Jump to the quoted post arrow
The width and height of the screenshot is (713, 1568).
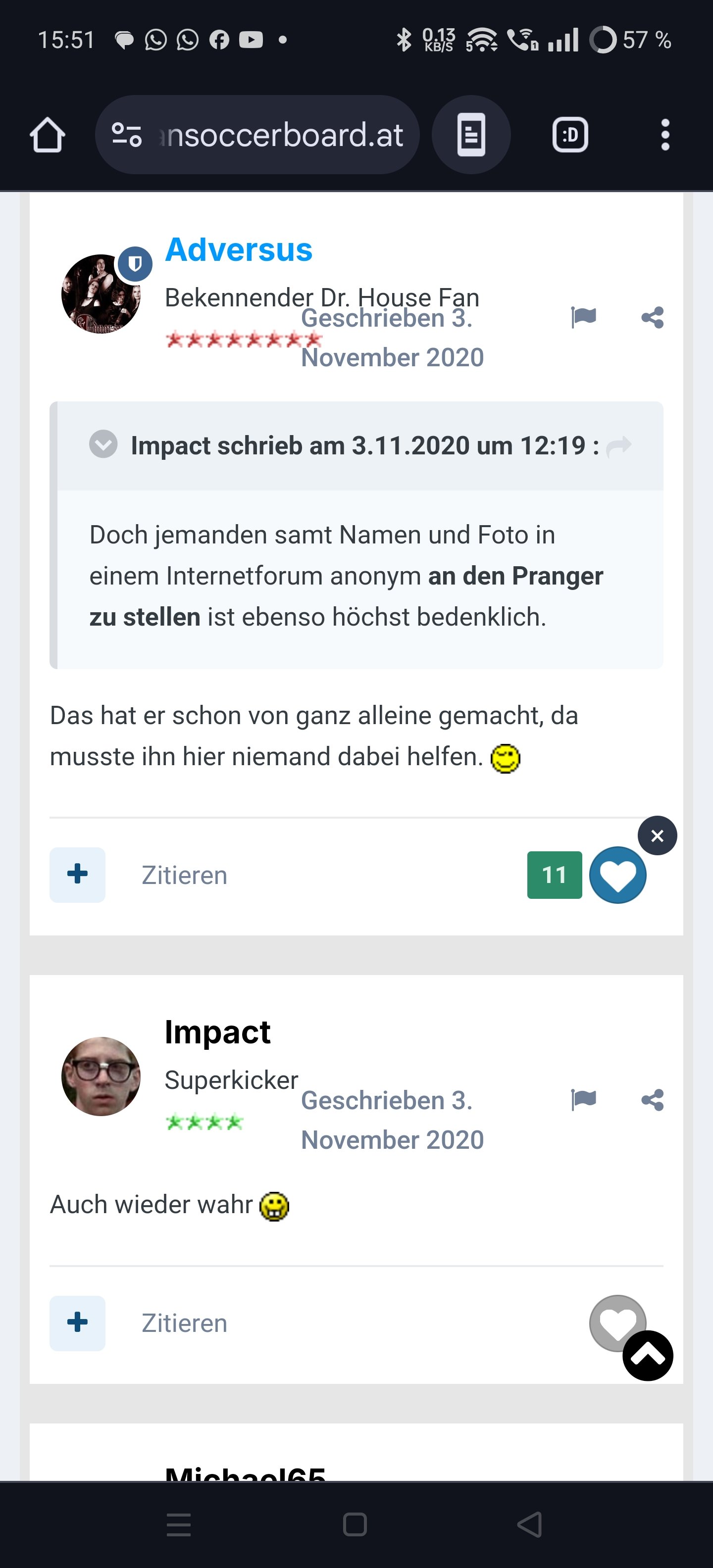618,446
